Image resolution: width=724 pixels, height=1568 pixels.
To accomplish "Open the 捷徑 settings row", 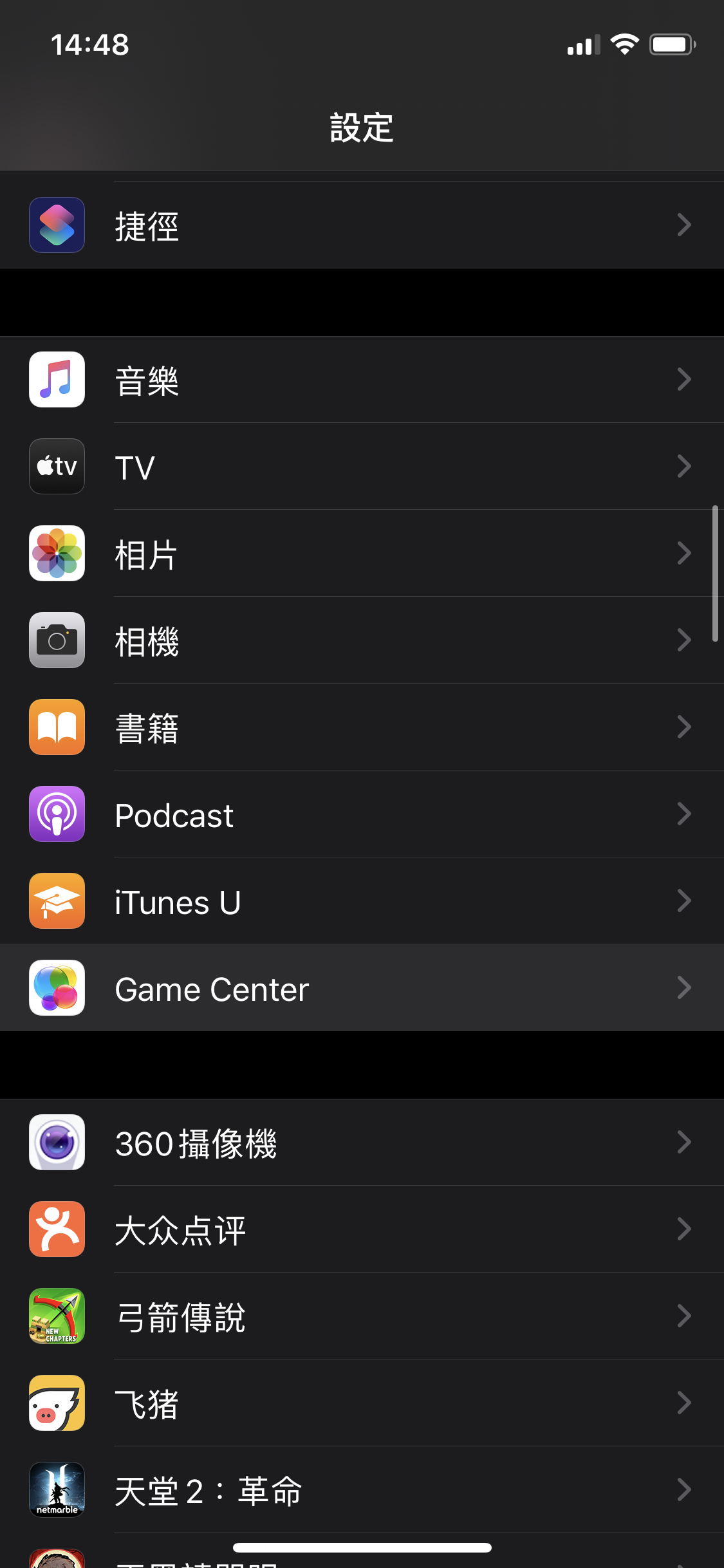I will (x=362, y=225).
